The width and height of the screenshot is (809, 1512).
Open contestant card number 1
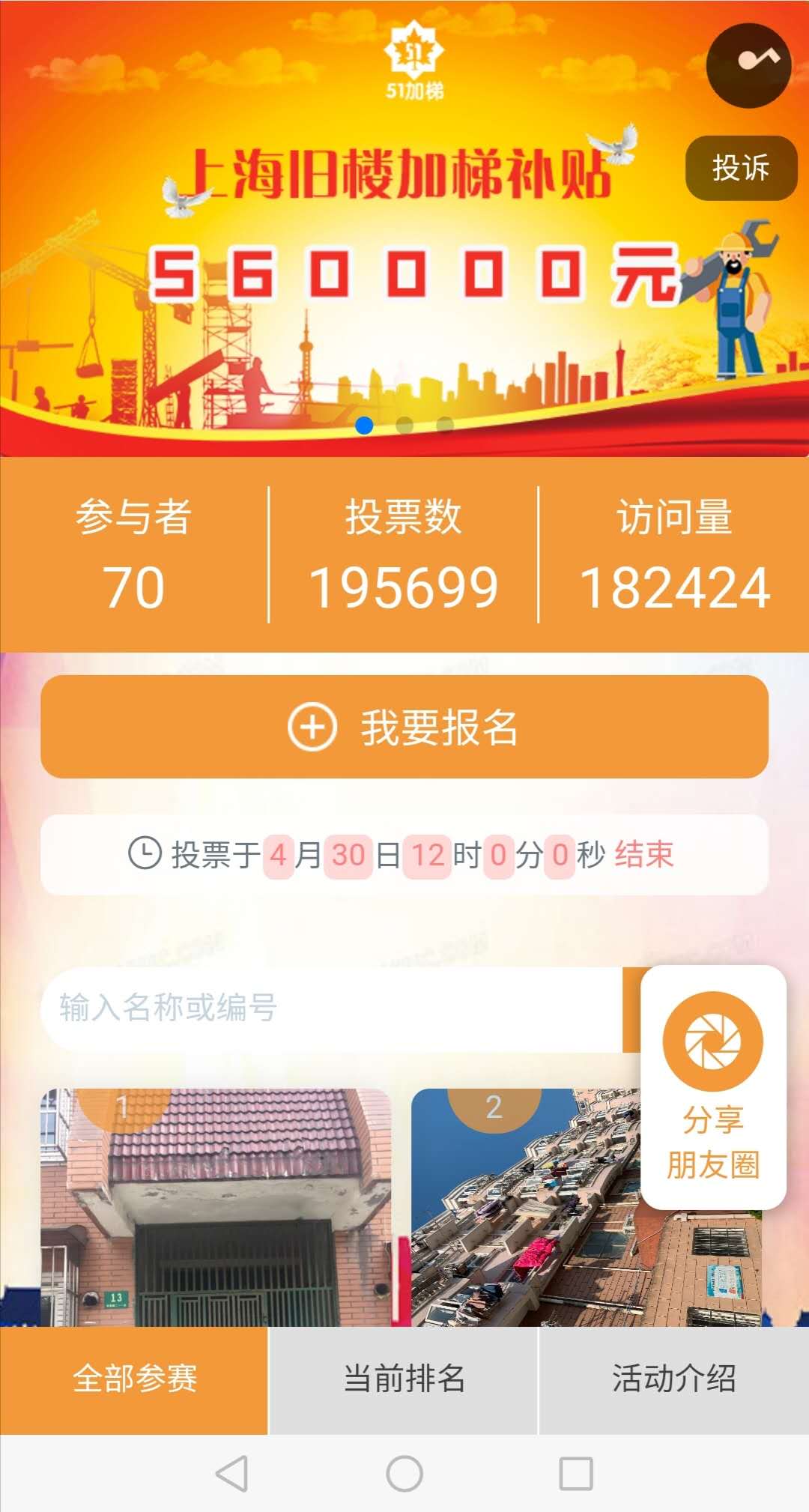click(216, 1207)
